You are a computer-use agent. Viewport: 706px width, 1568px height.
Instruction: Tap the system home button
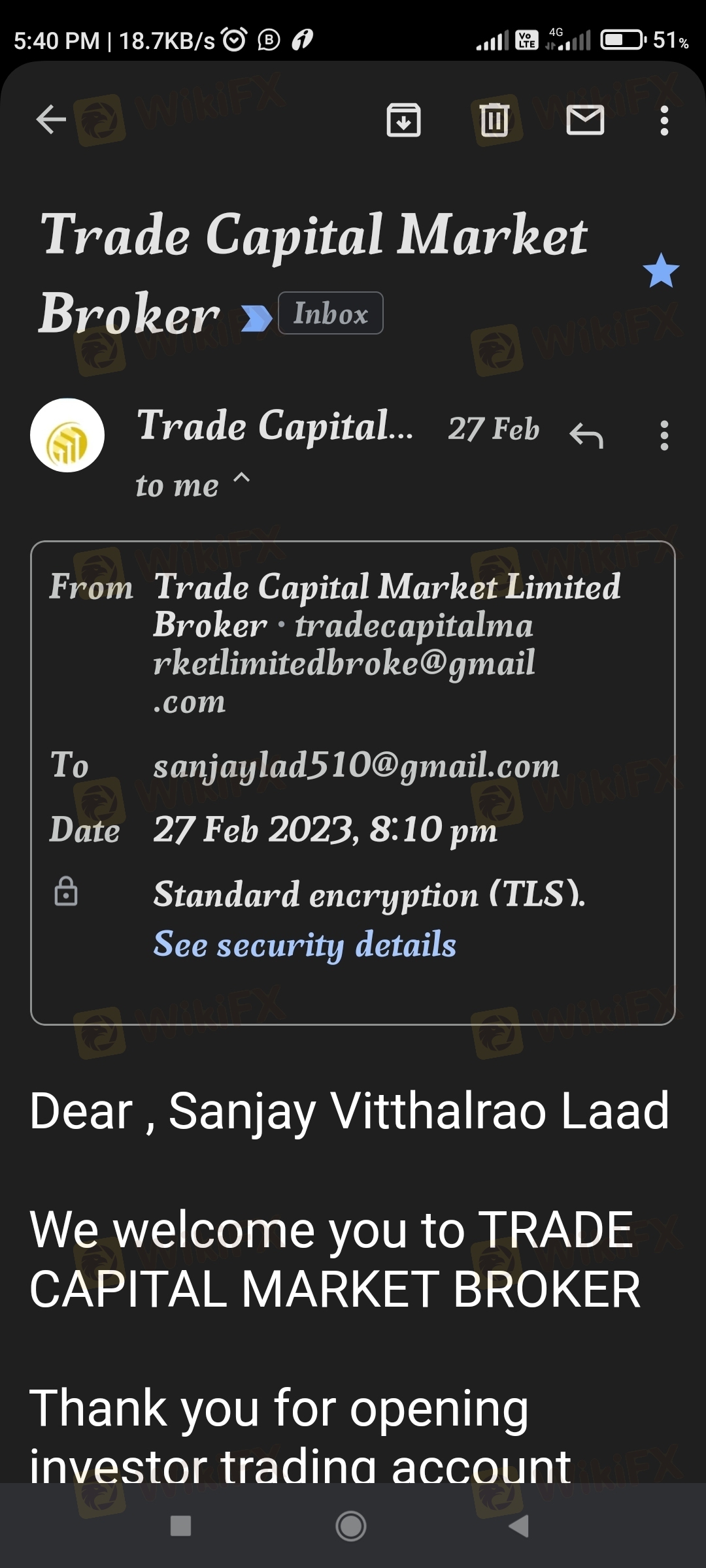coord(351,1526)
